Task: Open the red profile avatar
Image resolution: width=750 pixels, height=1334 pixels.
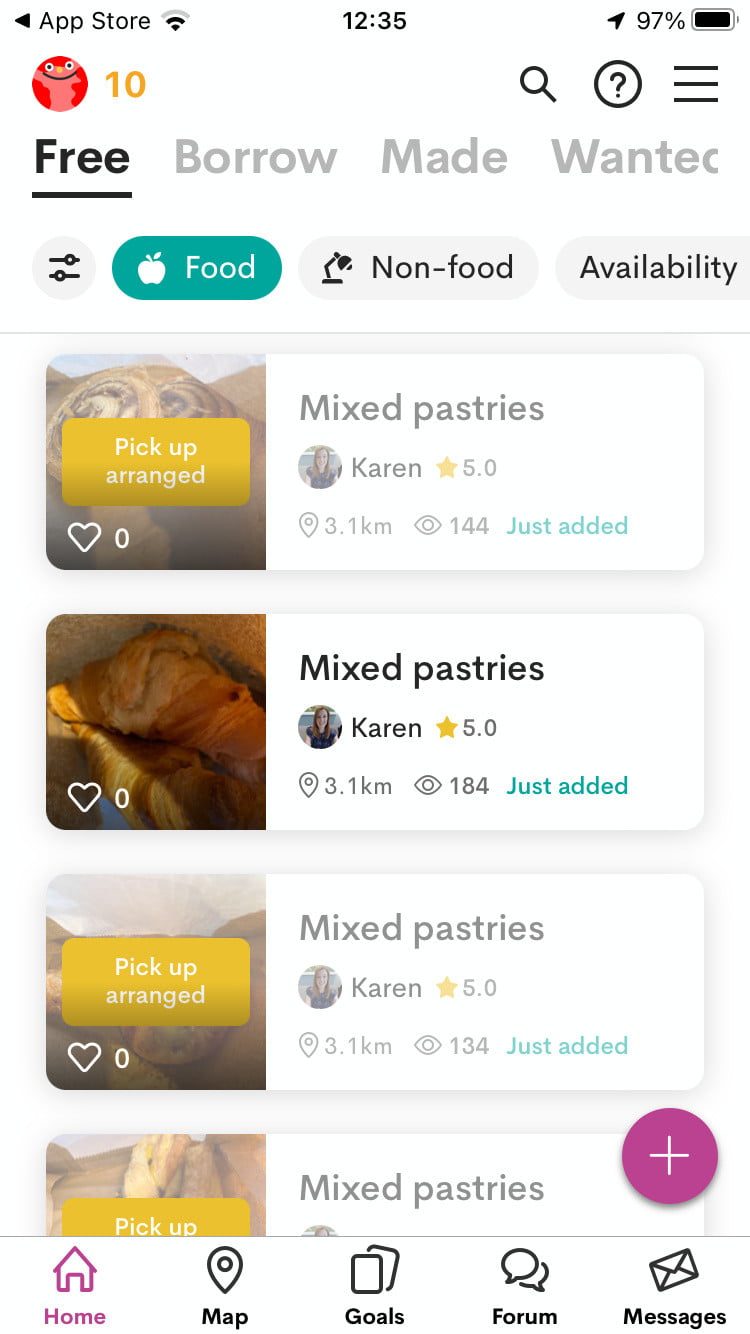Action: (x=60, y=84)
